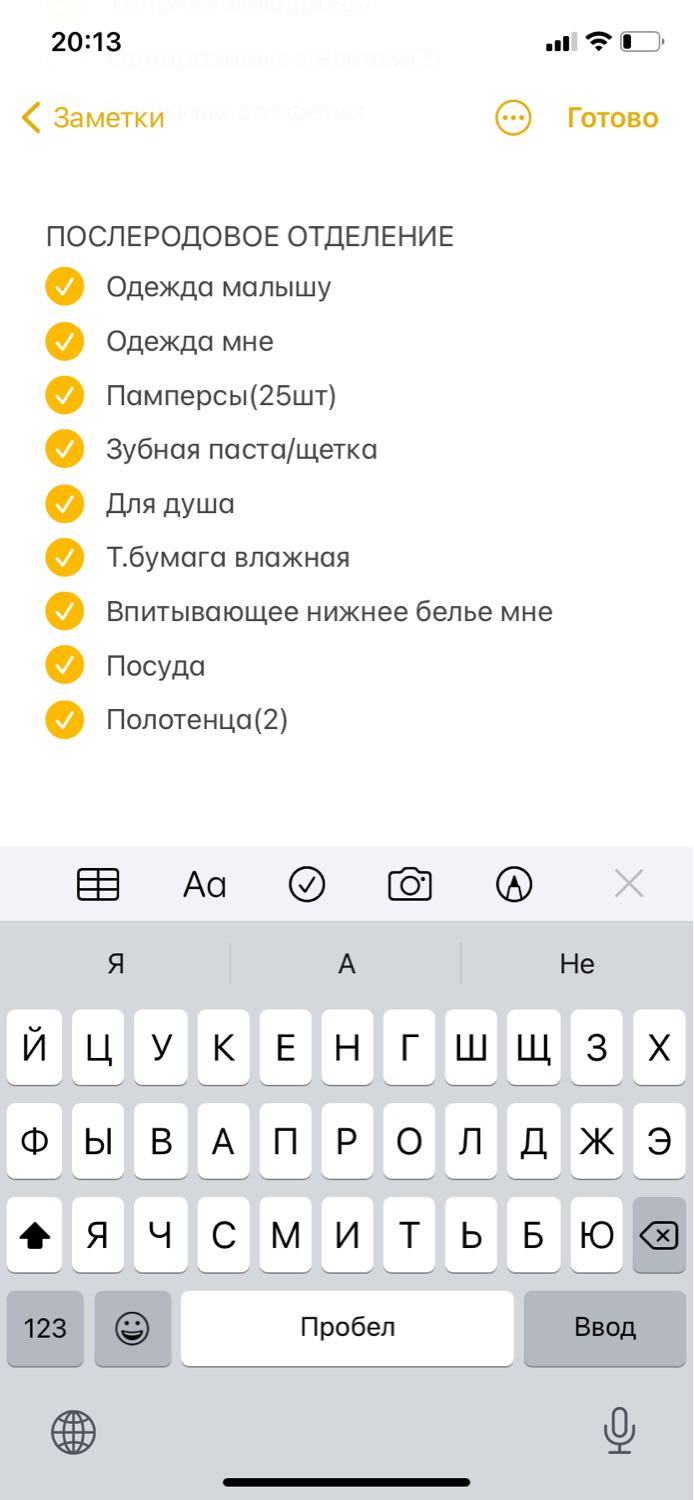Open the three-dot more options menu
Viewport: 694px width, 1500px height.
(x=513, y=118)
